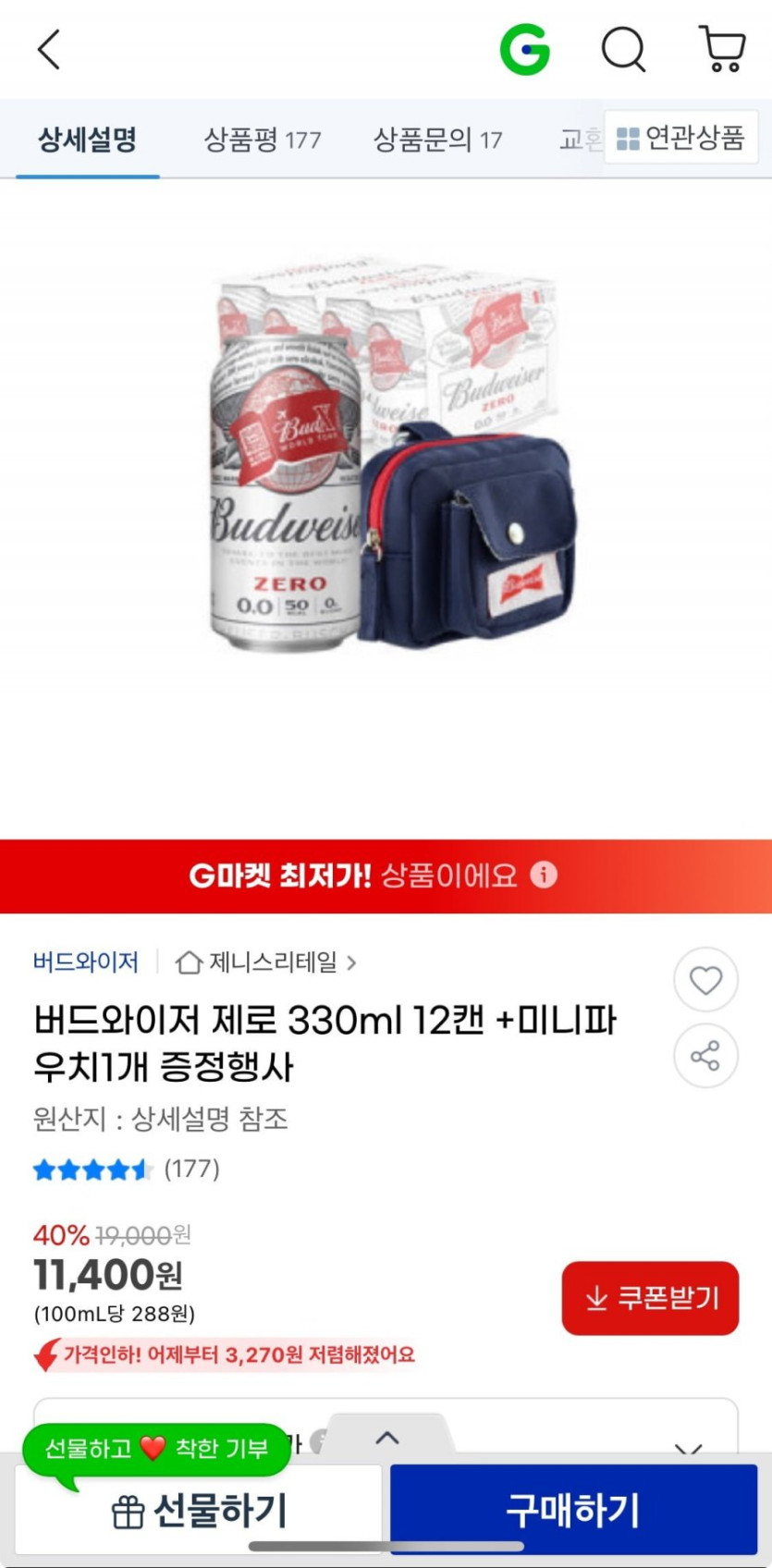Switch to the 상품평 177 tab
Screen dimensions: 772x1568
[262, 140]
